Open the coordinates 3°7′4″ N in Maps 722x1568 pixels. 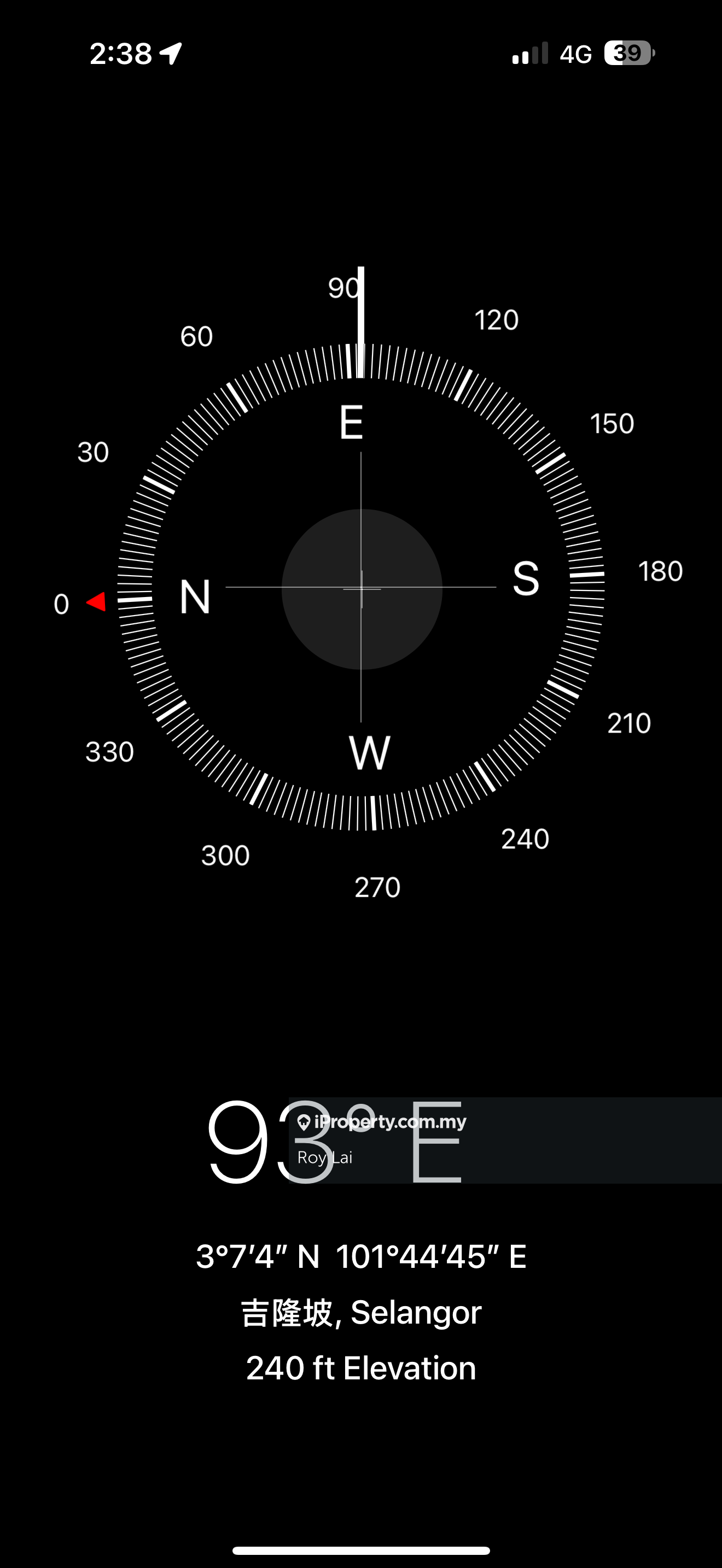(361, 1256)
